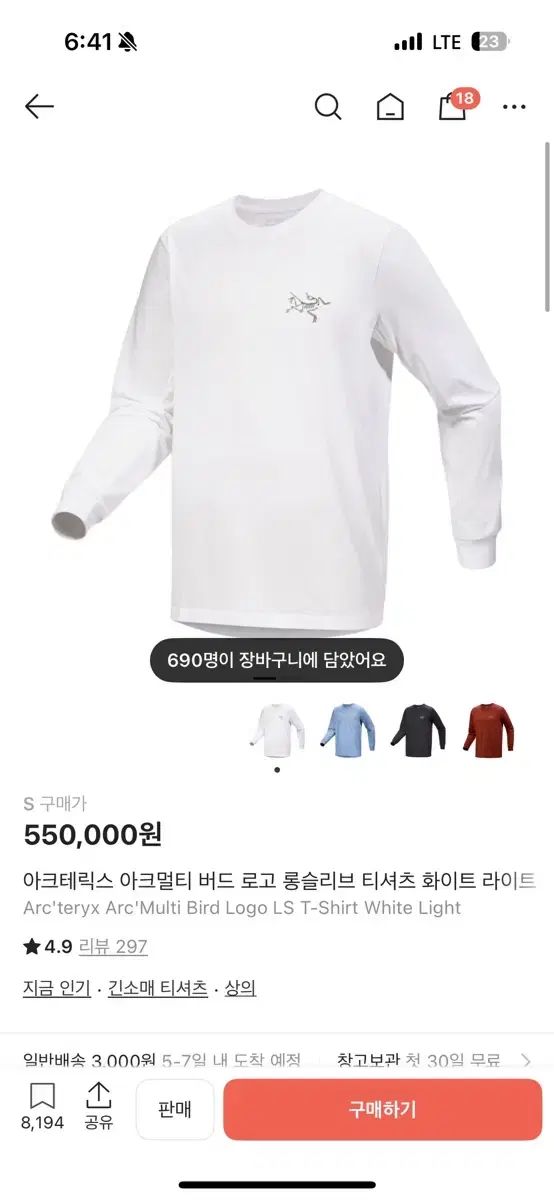
Task: Go back using the arrow icon
Action: point(39,106)
